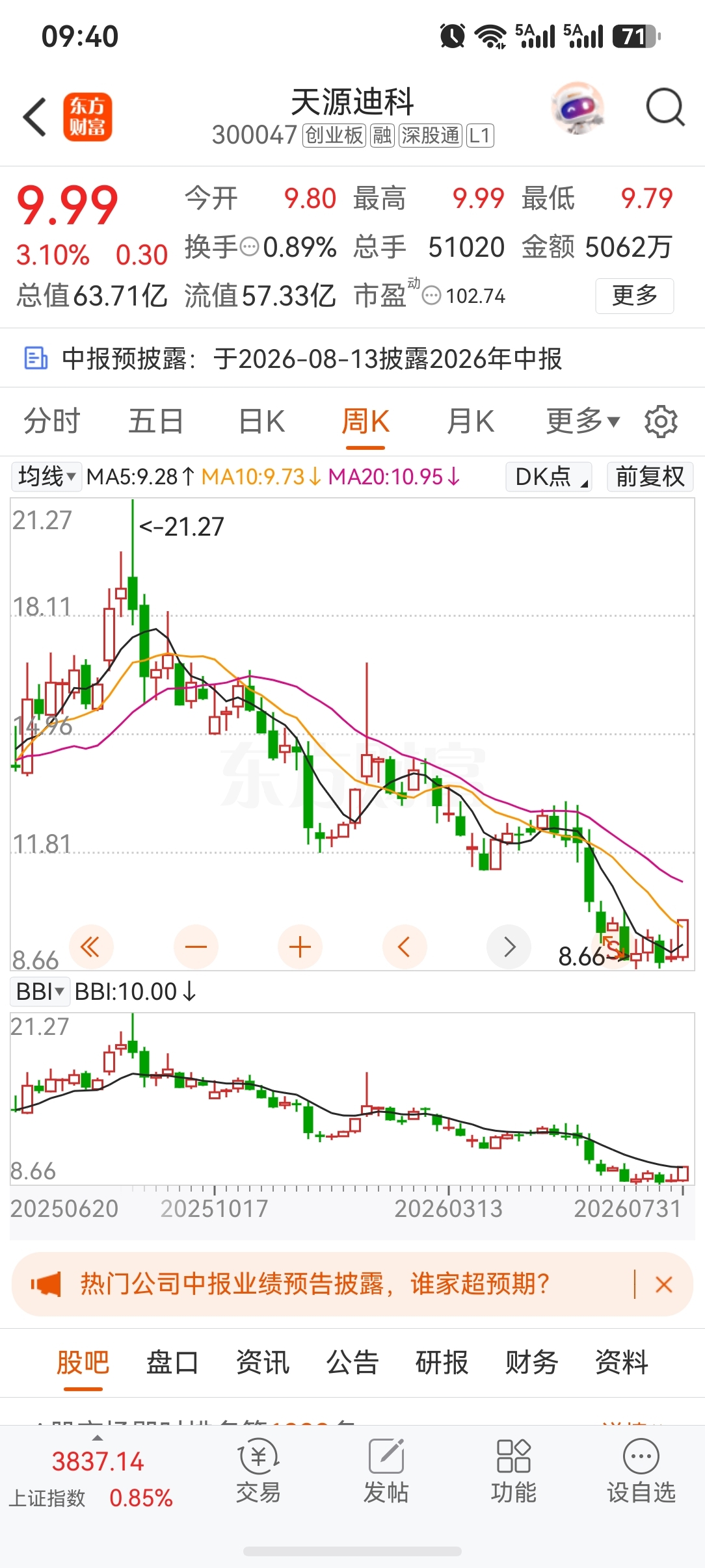Switch to 日K chart tab

click(x=261, y=421)
